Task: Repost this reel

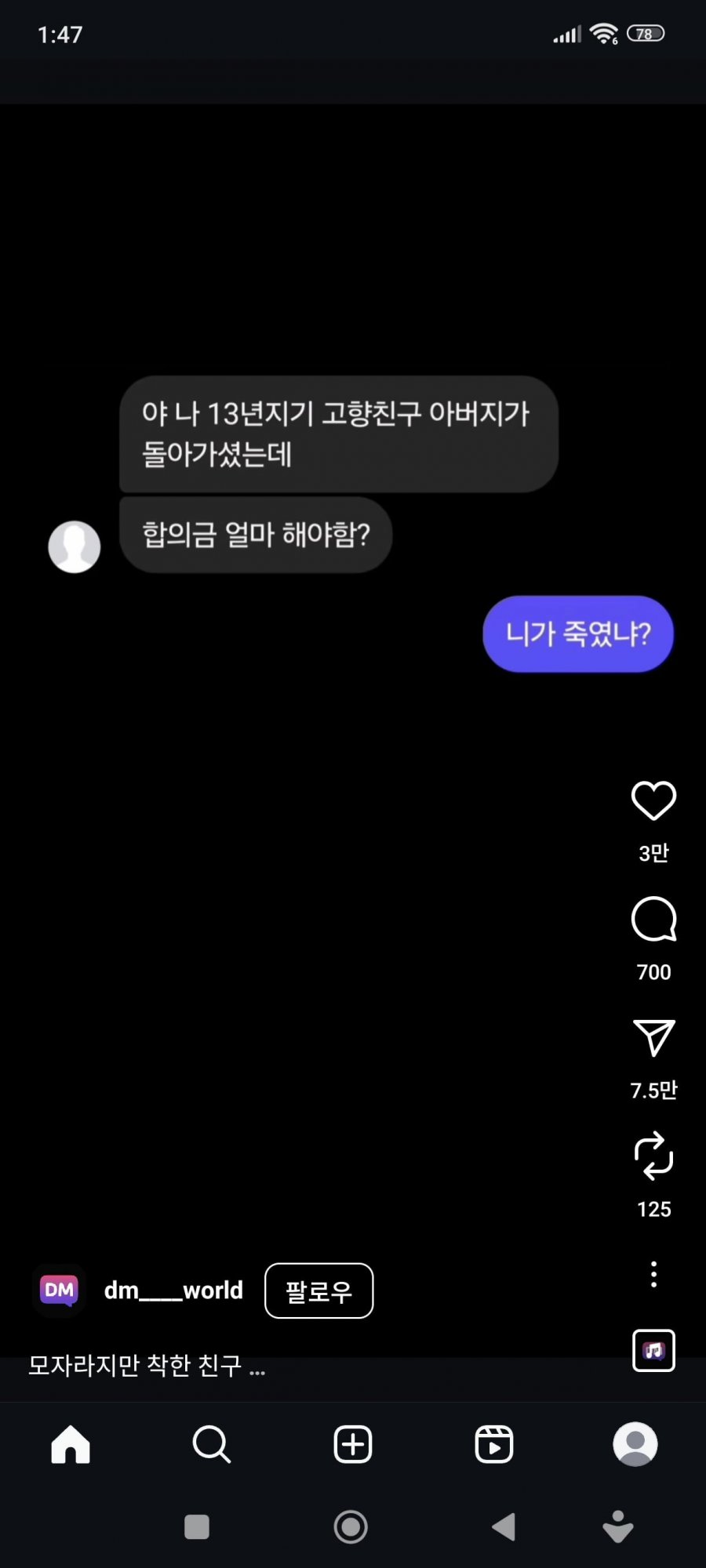Action: coord(653,1156)
